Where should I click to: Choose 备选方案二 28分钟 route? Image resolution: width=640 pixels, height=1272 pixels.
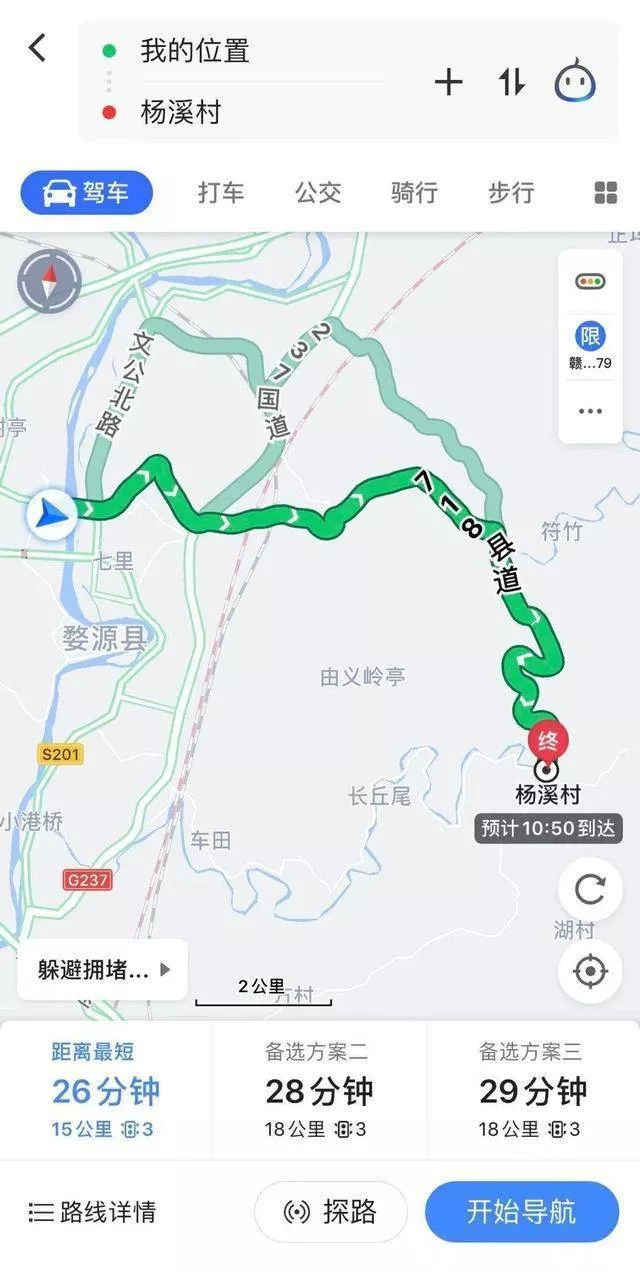point(318,1090)
